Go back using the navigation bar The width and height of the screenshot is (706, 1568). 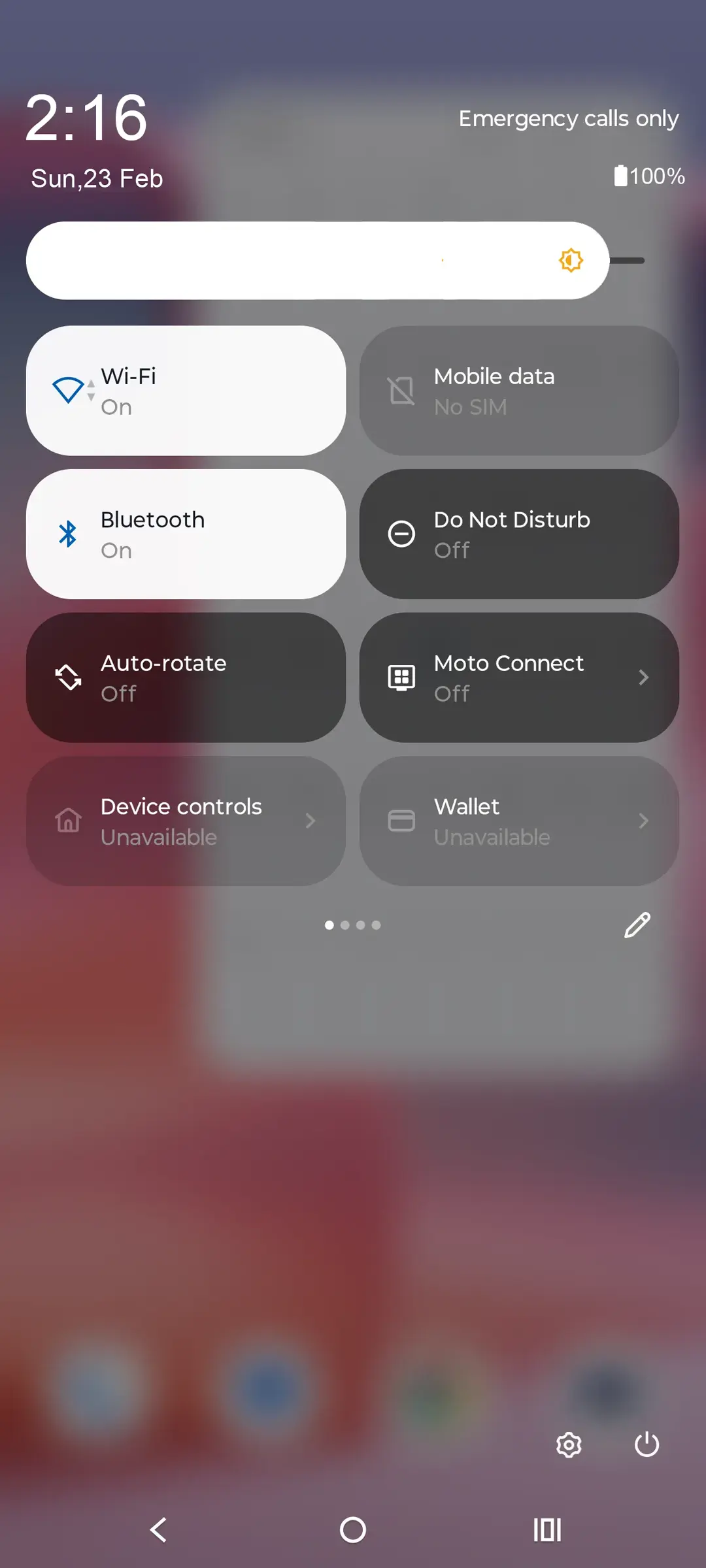tap(158, 1529)
